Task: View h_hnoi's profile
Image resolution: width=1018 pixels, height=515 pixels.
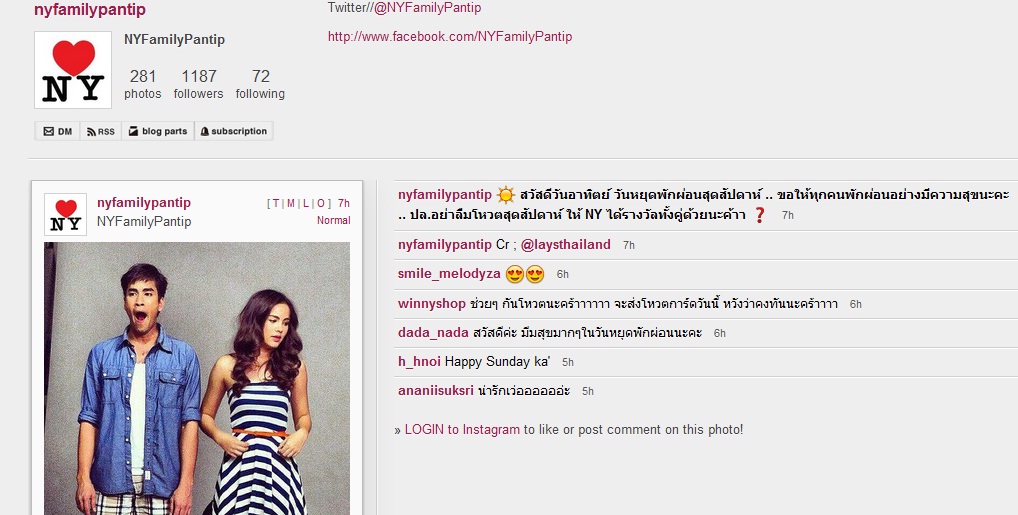Action: 419,361
